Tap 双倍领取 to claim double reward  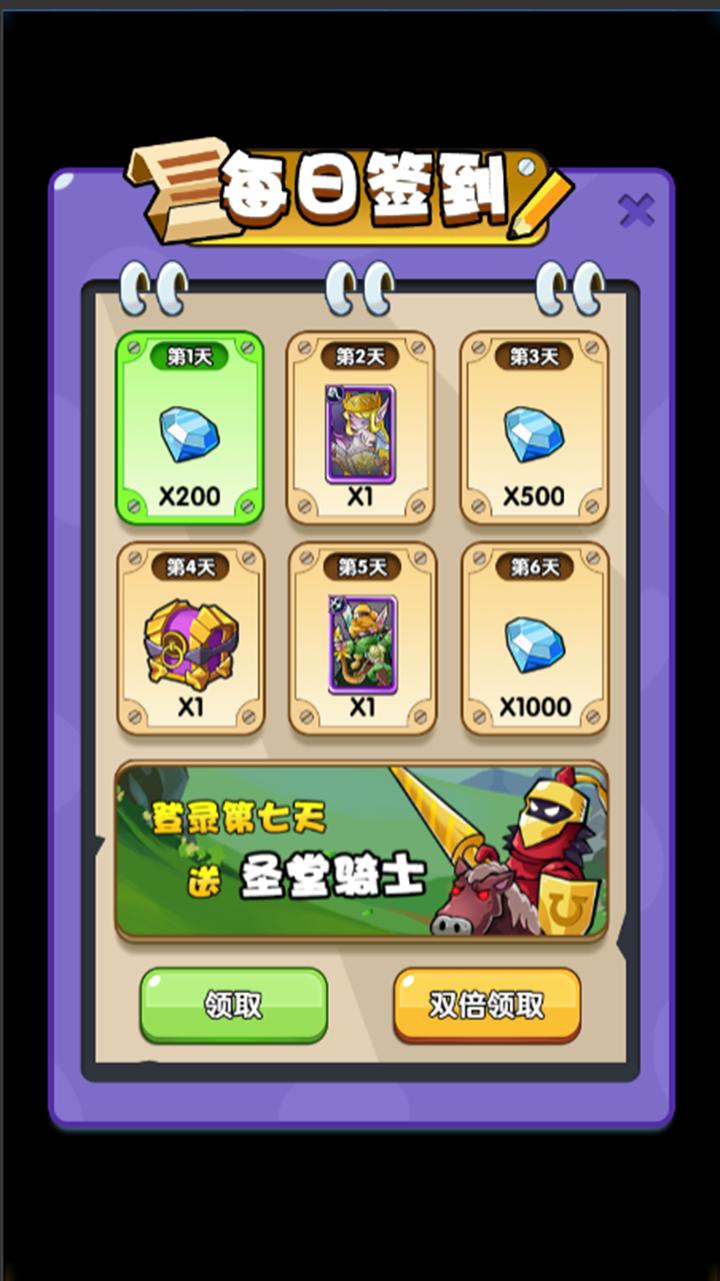click(487, 1004)
